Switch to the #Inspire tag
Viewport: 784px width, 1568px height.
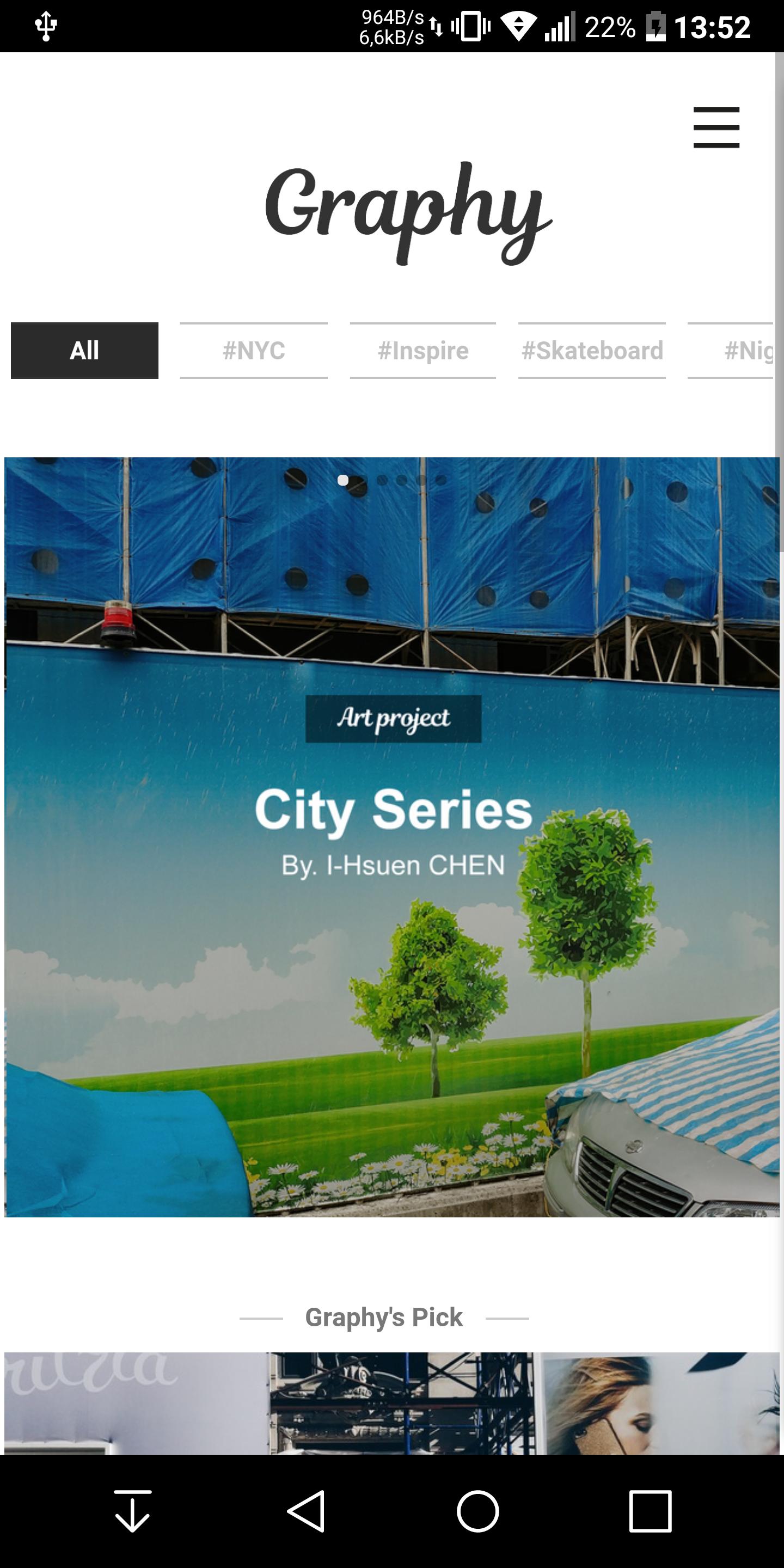423,351
